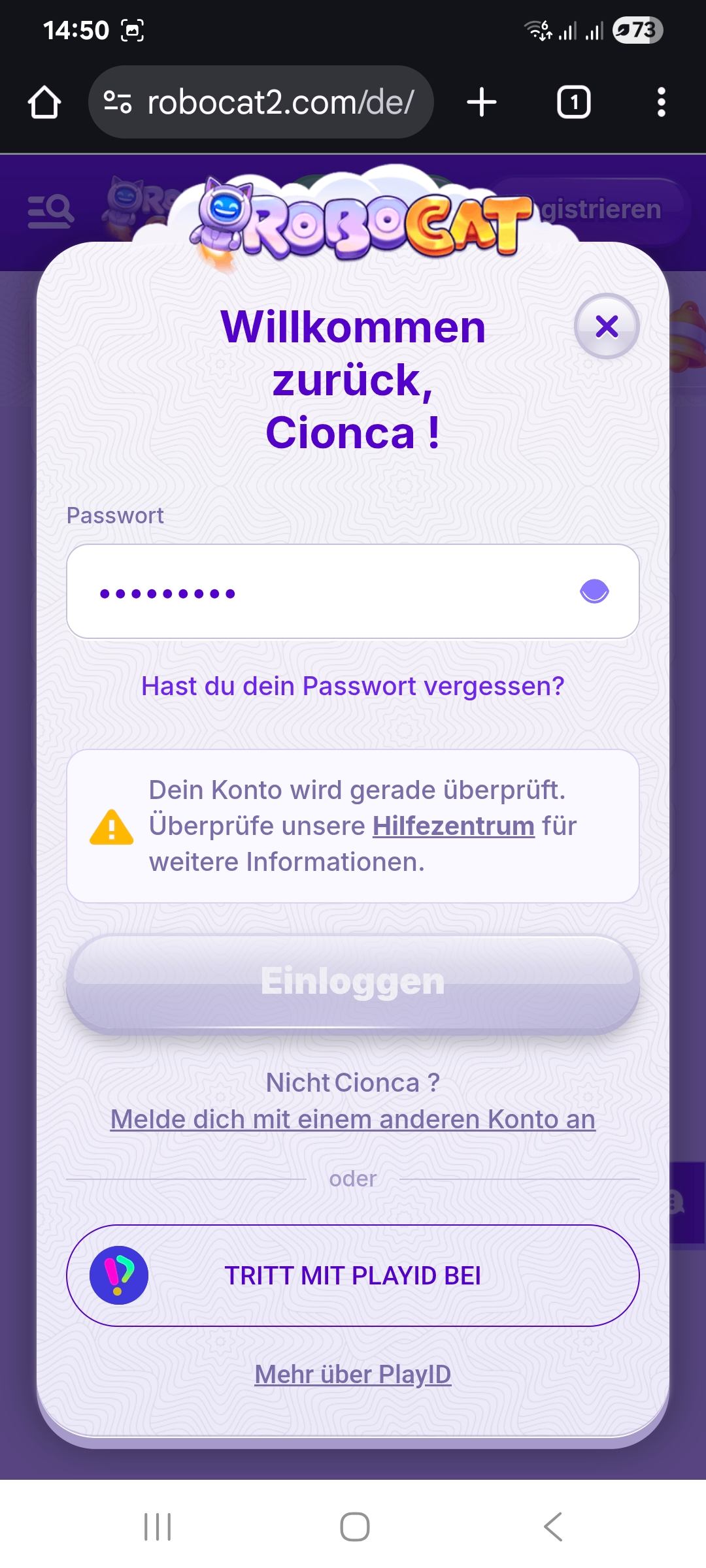706x1568 pixels.
Task: Open 'Hast du dein Passwort vergessen?' link
Action: (353, 687)
